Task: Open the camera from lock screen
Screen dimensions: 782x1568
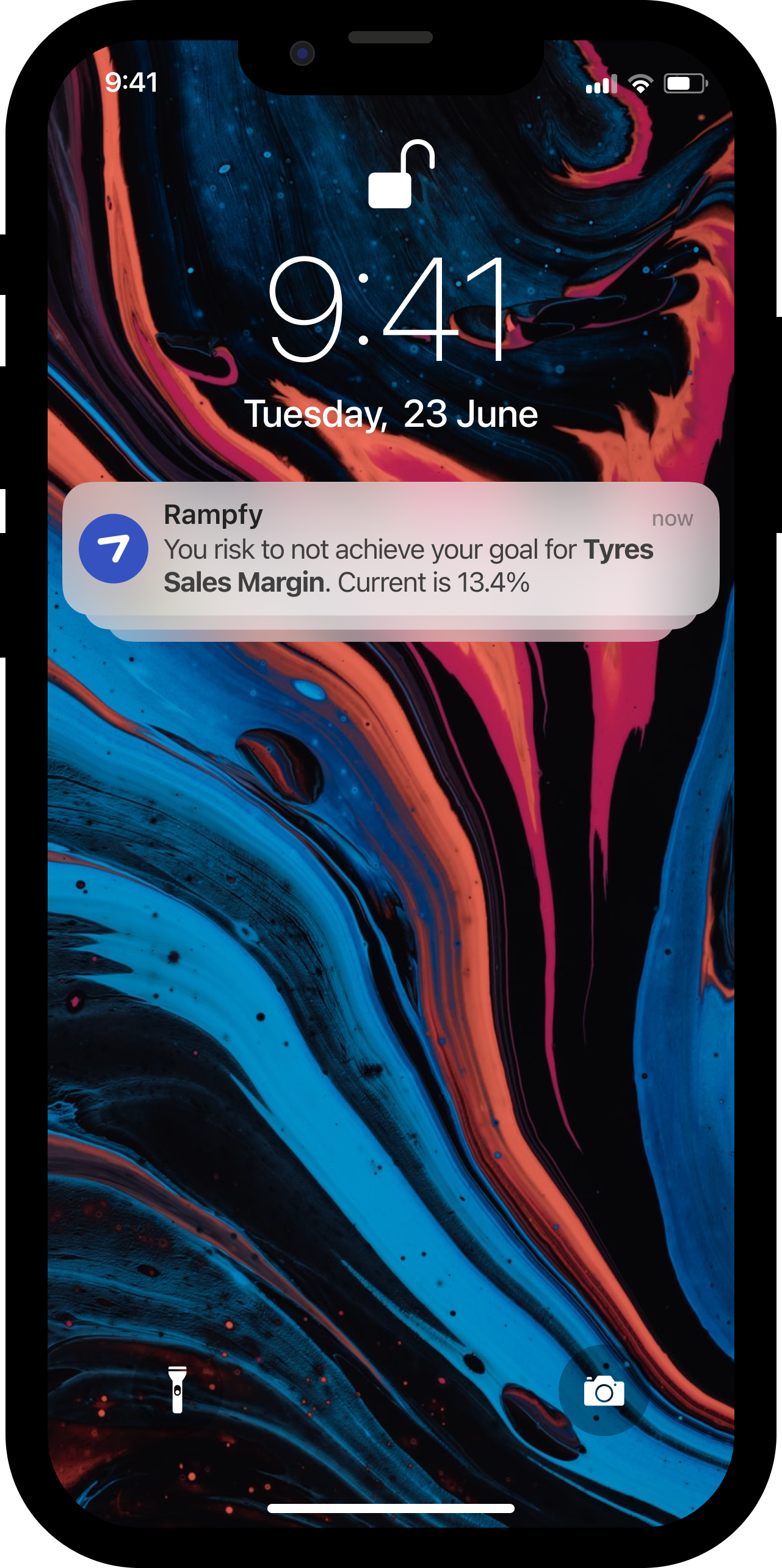Action: tap(604, 1390)
